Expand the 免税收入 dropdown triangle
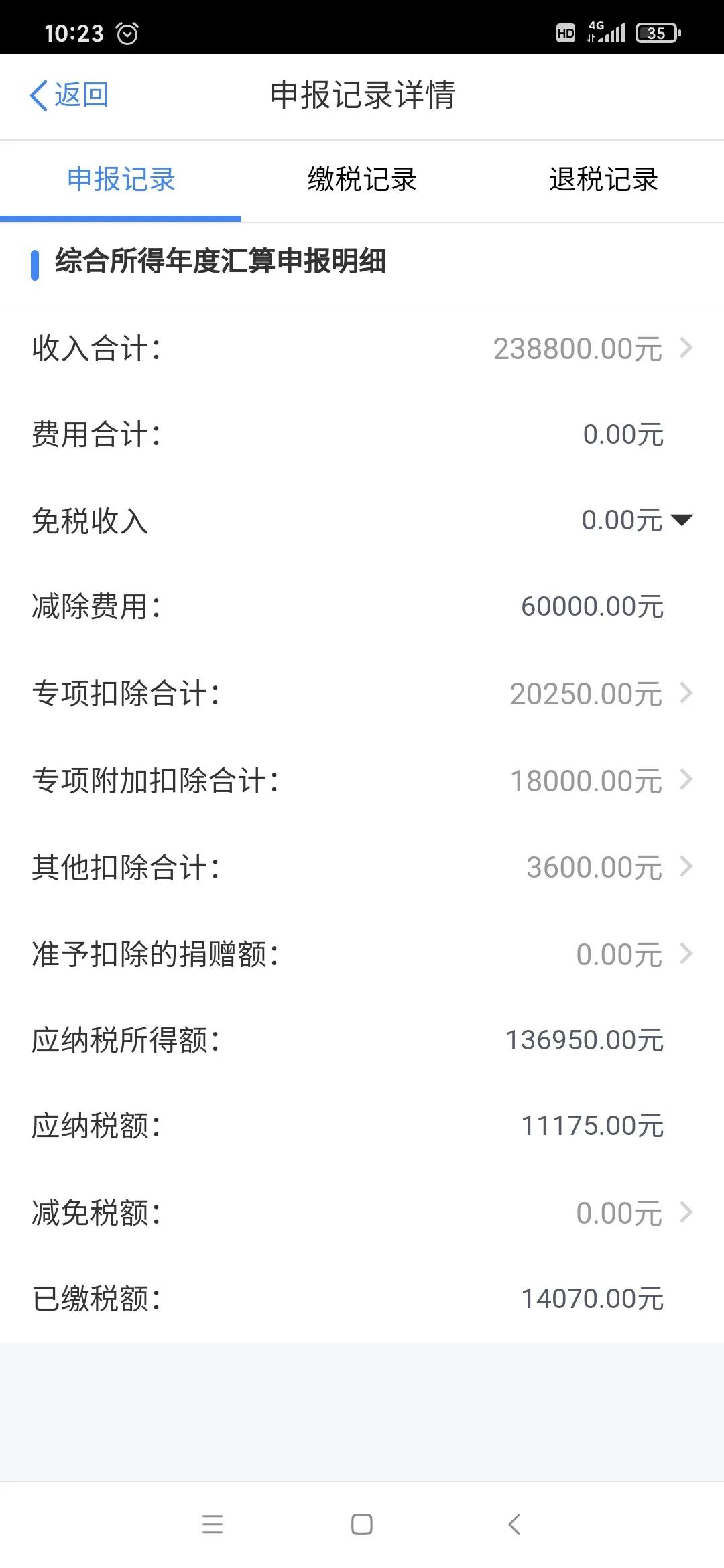Image resolution: width=724 pixels, height=1568 pixels. (682, 520)
